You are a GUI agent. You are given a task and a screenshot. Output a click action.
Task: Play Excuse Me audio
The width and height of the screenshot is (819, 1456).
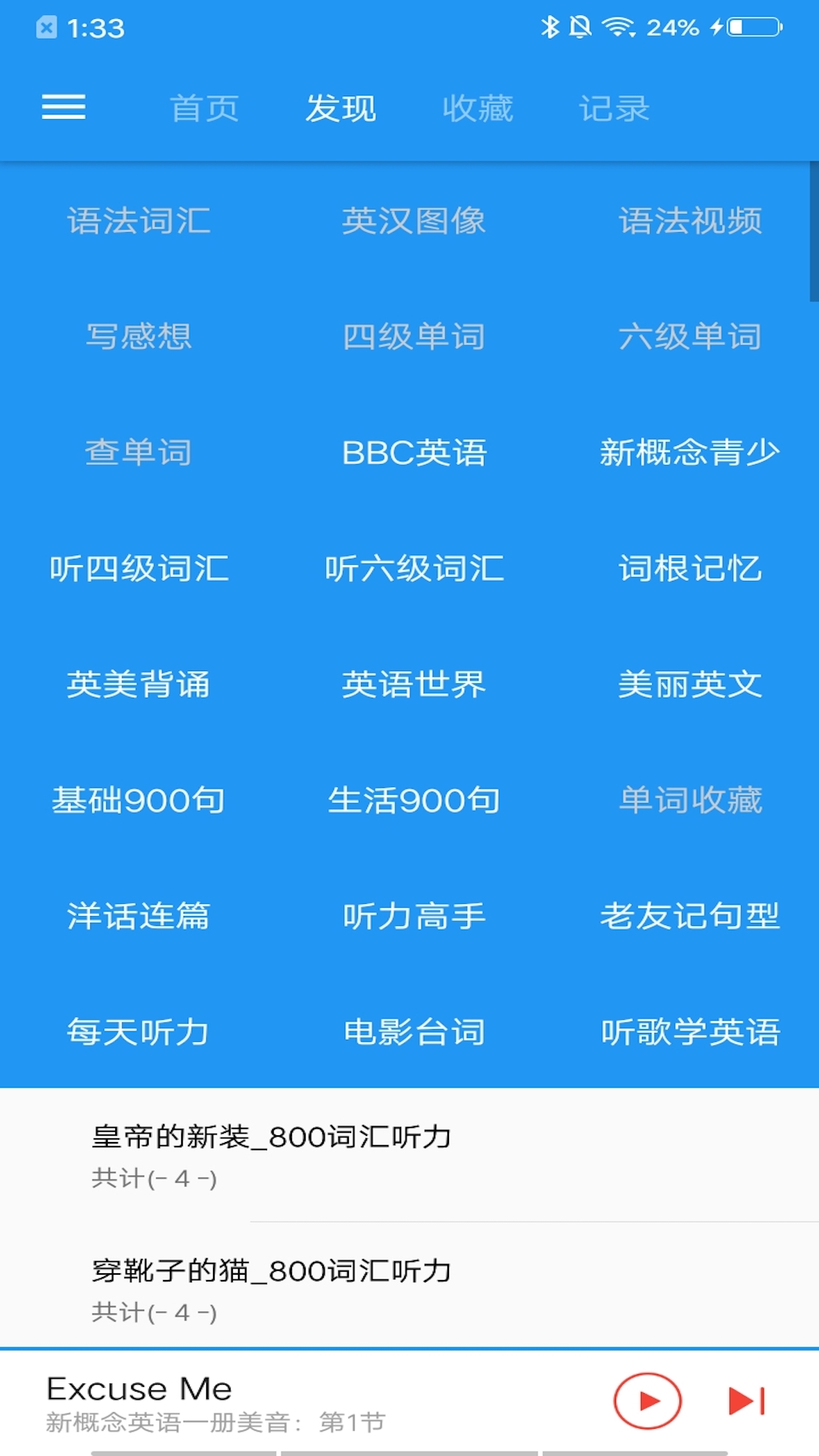coord(648,1401)
